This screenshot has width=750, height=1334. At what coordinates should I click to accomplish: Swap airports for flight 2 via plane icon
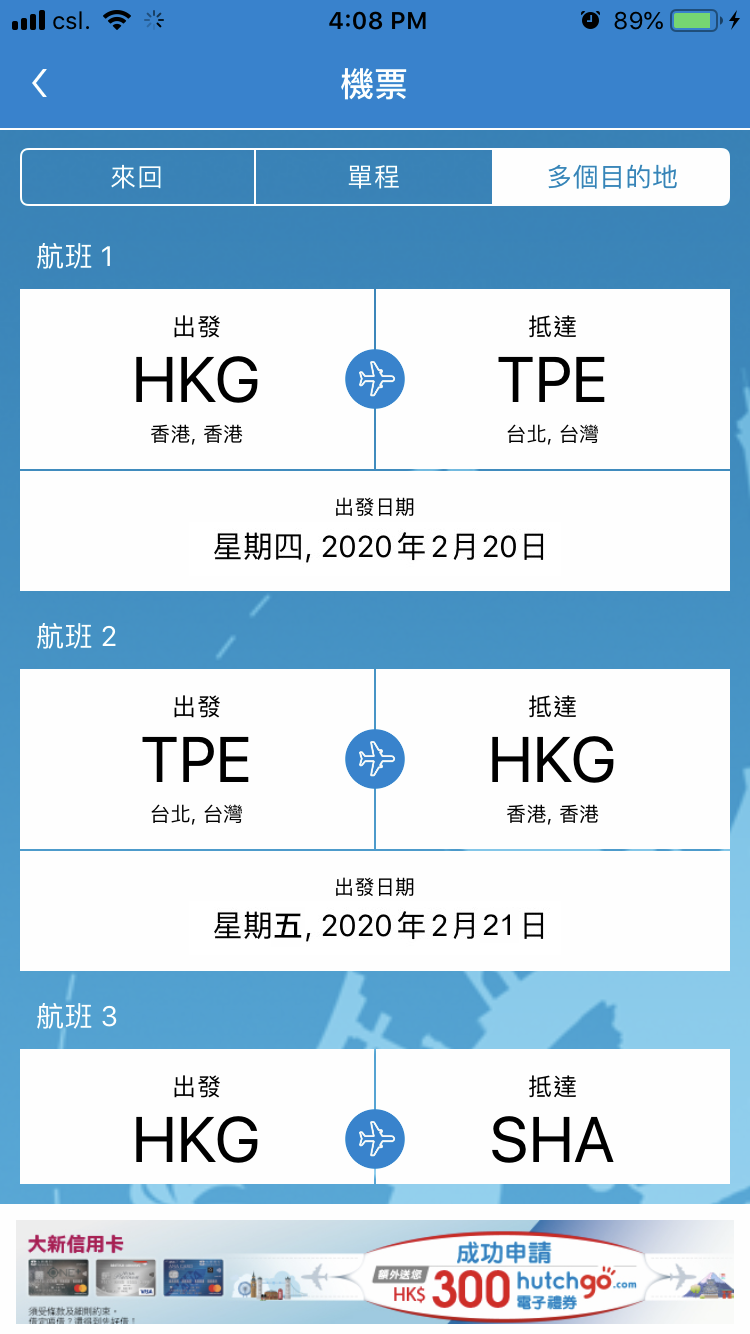[x=375, y=760]
